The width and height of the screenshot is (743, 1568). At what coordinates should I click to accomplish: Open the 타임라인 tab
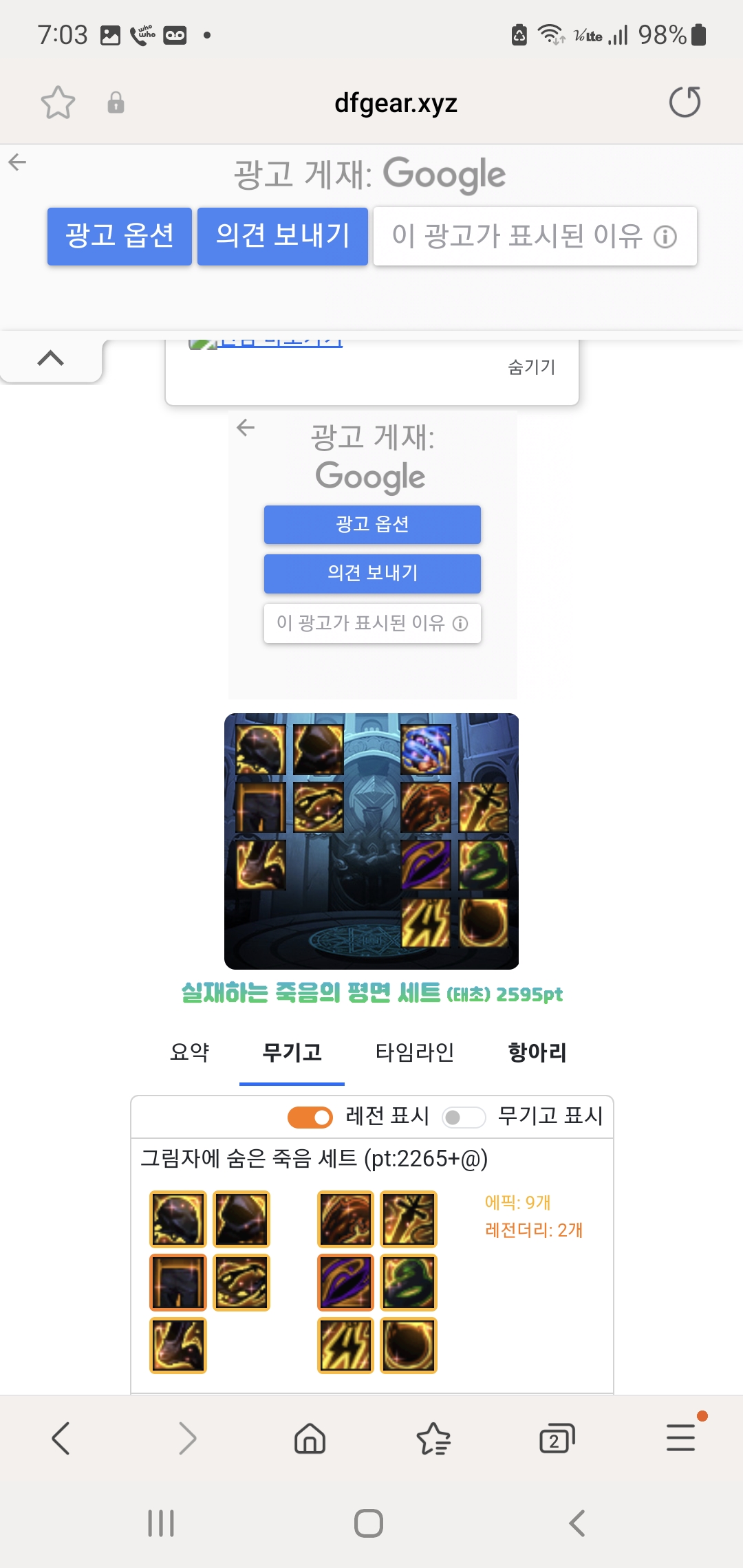414,1052
